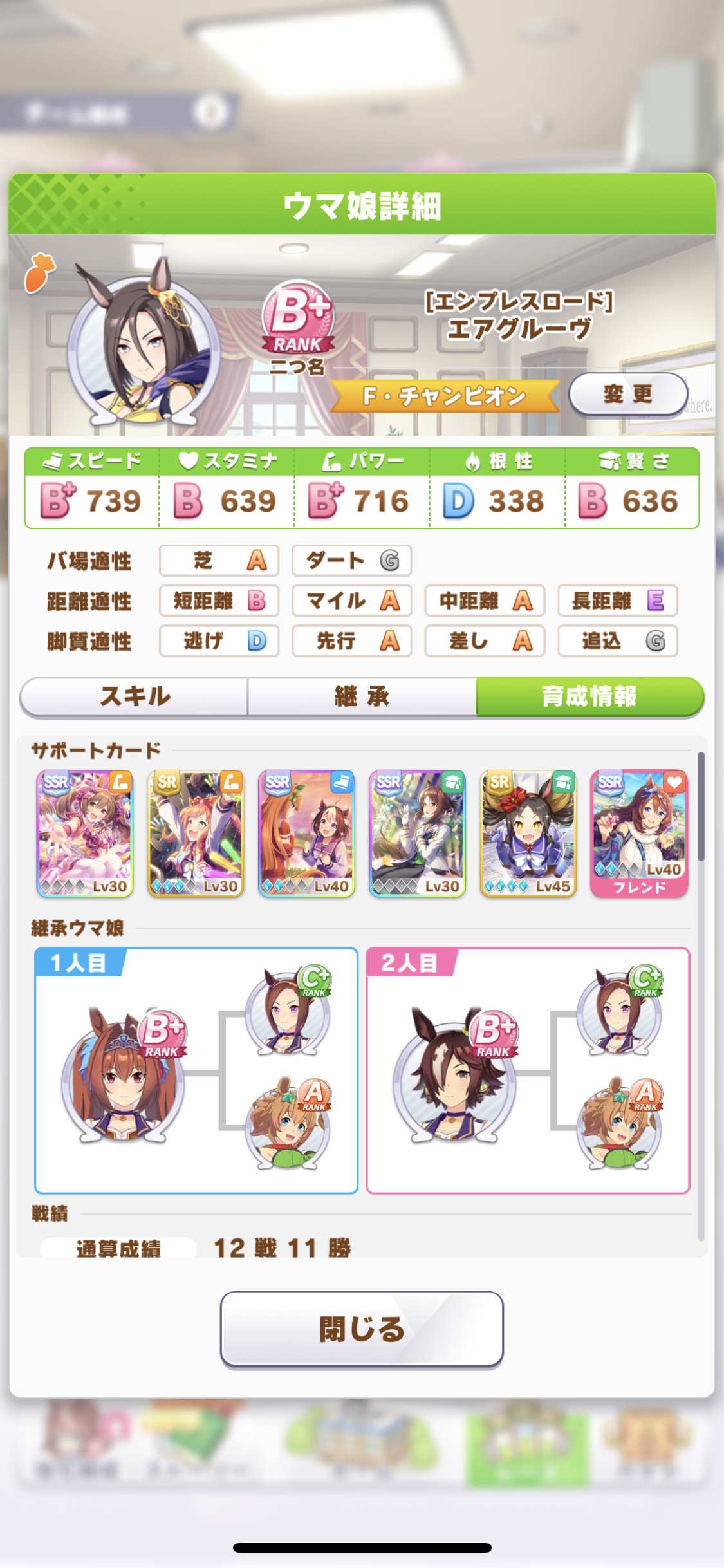Open the フレンド Lv40 support card
This screenshot has width=724, height=1568.
pos(639,834)
